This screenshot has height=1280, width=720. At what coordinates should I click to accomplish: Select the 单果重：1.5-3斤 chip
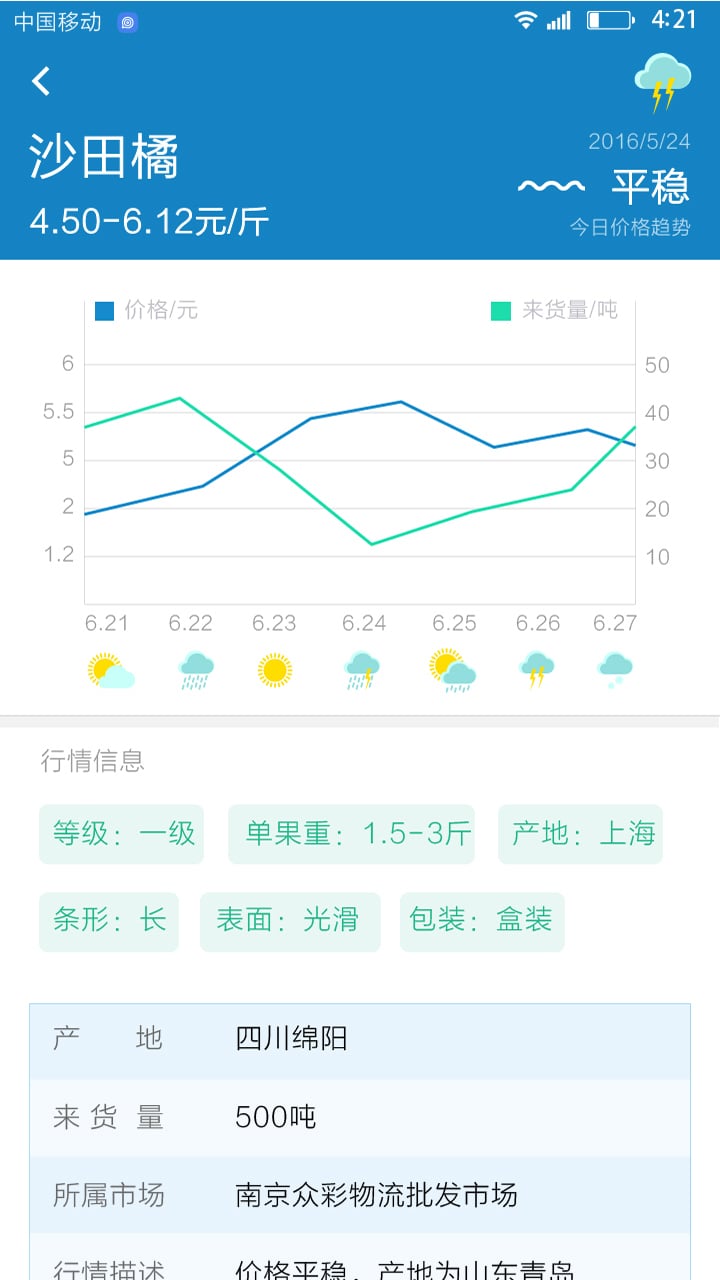(x=351, y=834)
